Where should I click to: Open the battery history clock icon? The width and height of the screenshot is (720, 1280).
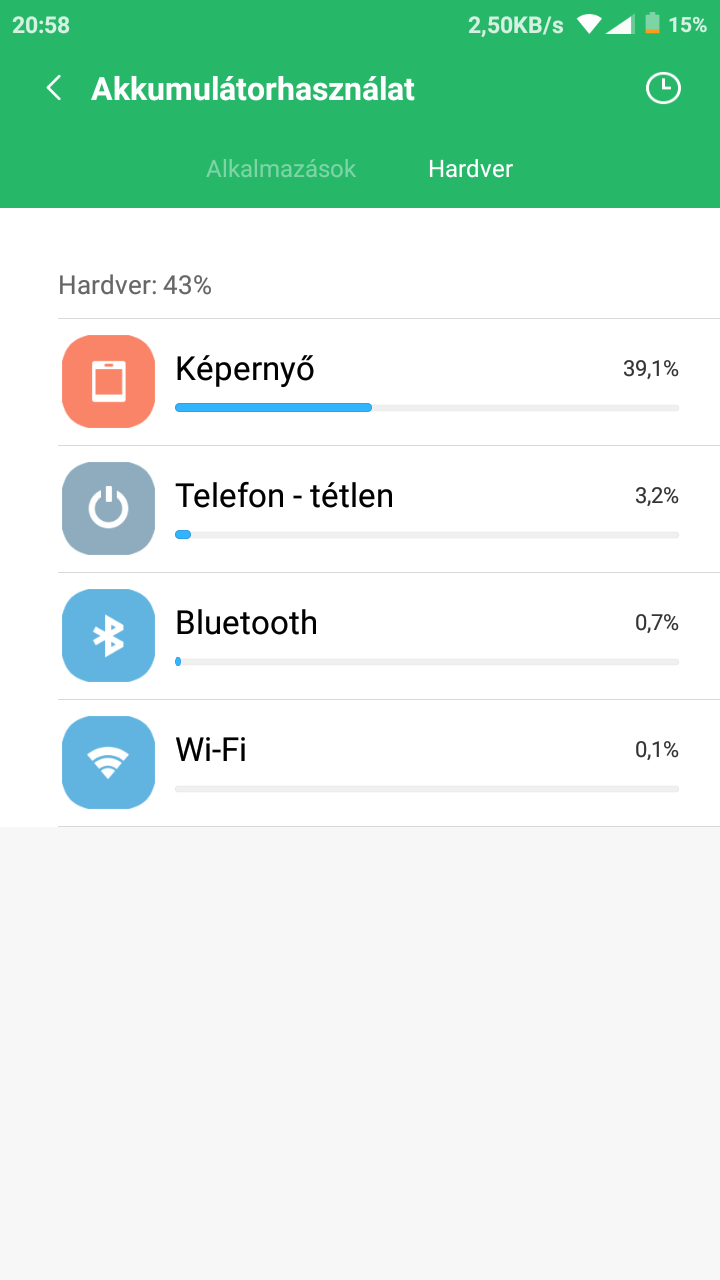tap(662, 89)
